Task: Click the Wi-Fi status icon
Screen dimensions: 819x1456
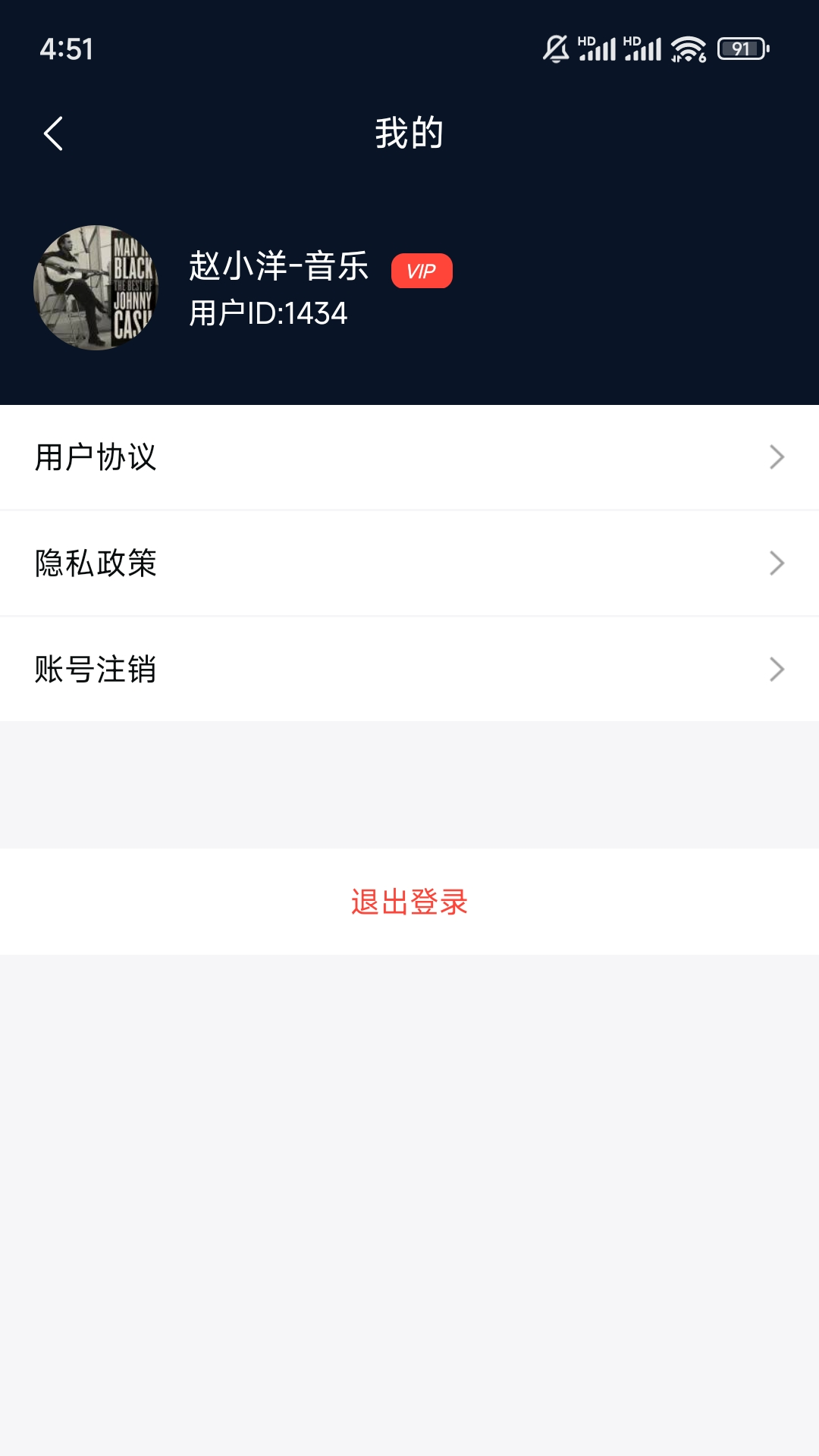Action: [689, 47]
